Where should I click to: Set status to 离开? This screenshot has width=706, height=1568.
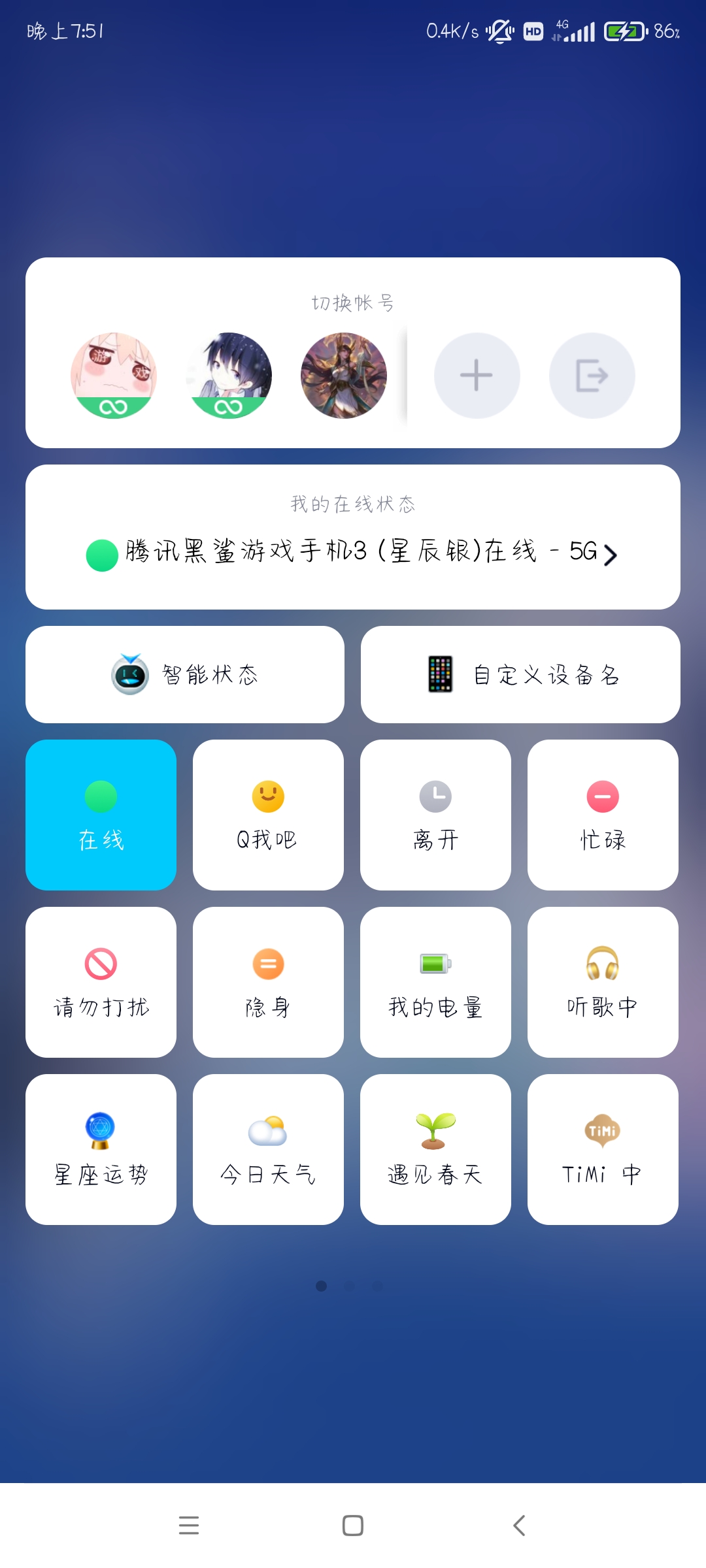point(435,815)
